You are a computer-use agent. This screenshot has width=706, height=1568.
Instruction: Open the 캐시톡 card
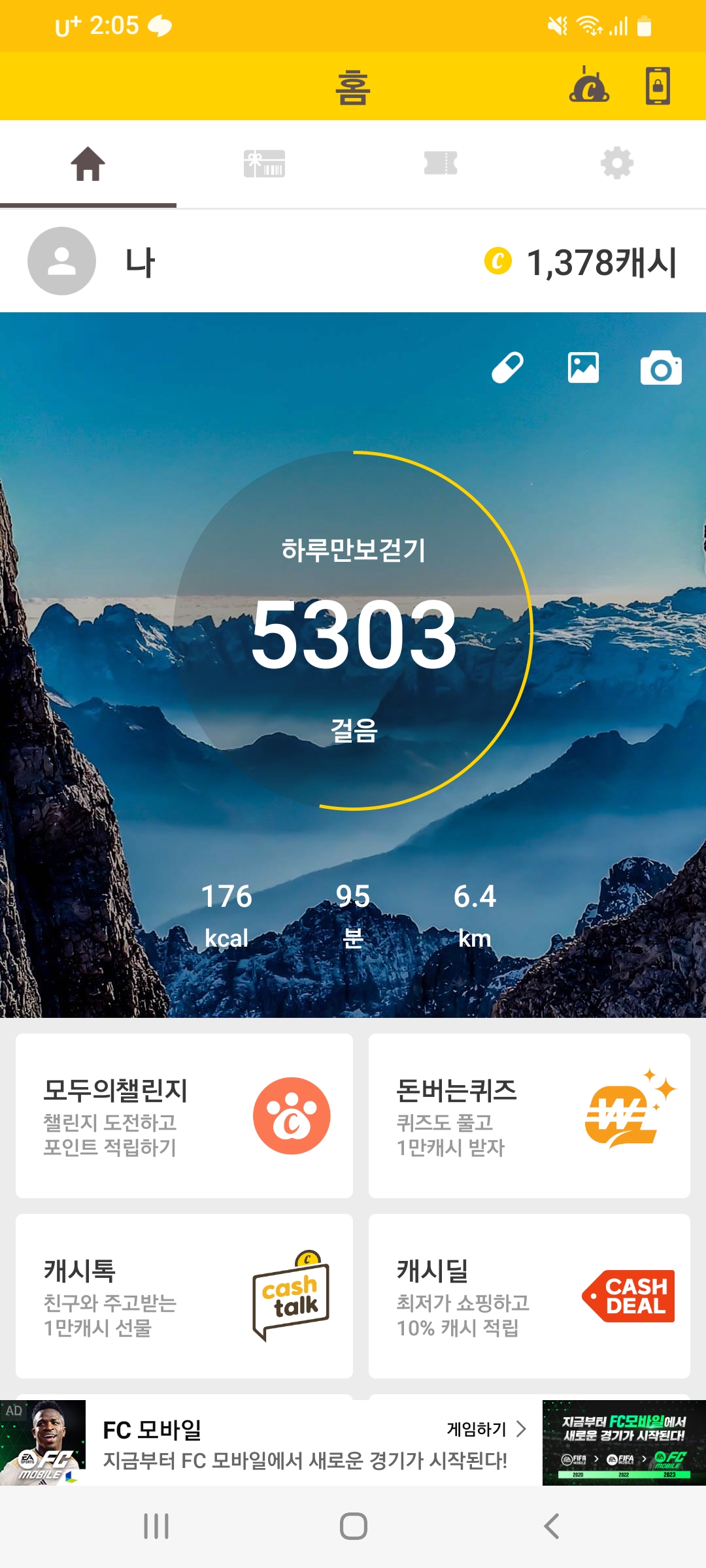tap(184, 1296)
